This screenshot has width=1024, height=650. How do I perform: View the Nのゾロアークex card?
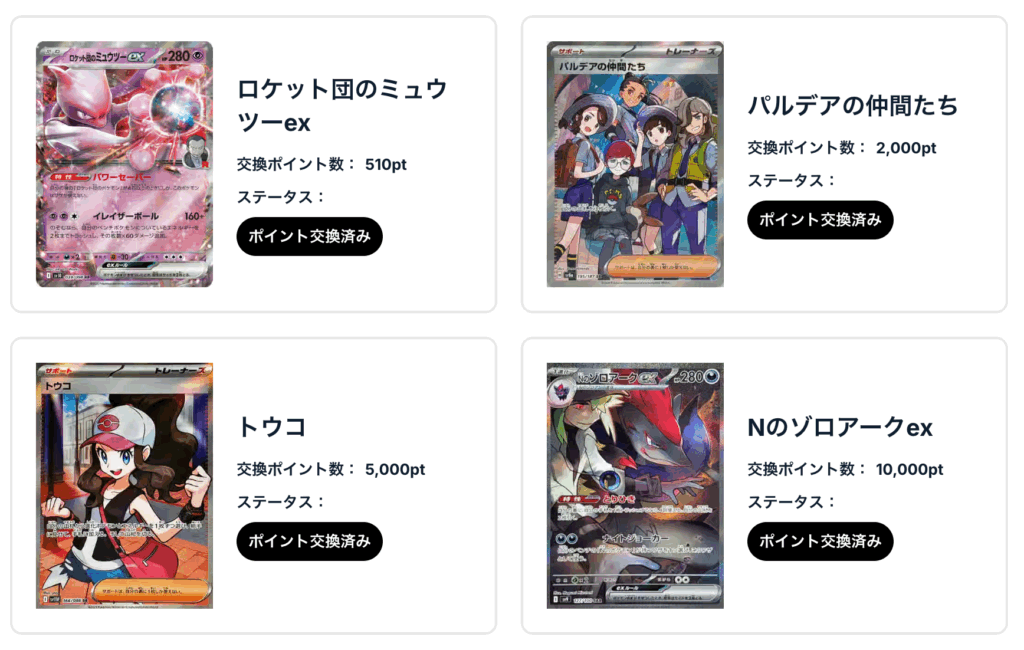pyautogui.click(x=635, y=485)
